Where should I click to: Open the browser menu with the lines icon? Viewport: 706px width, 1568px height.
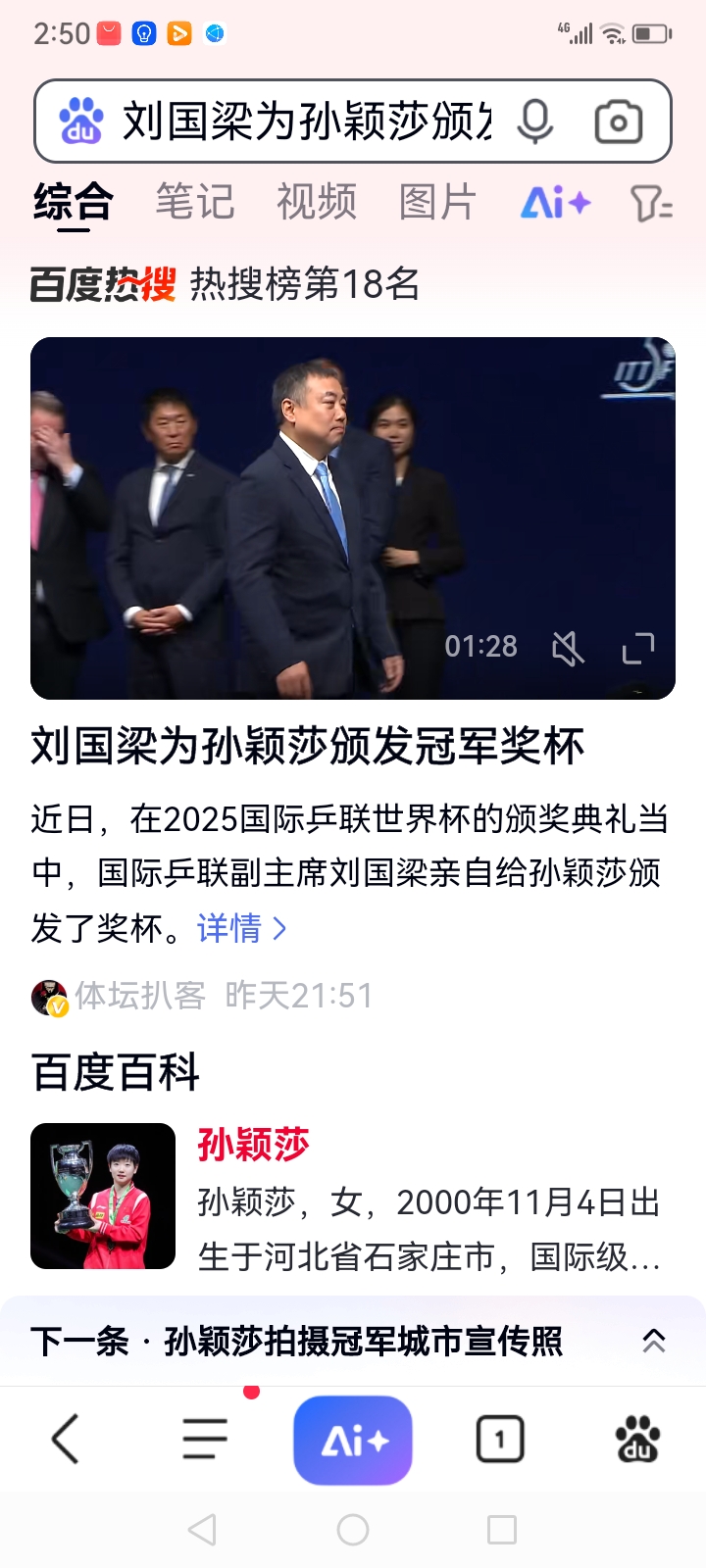(x=204, y=1440)
